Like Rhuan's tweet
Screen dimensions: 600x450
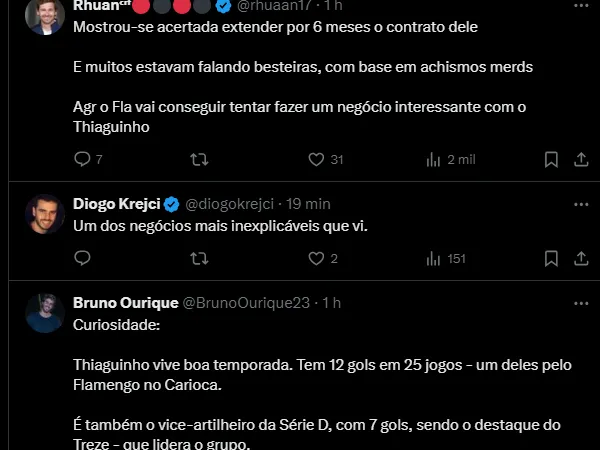click(316, 159)
